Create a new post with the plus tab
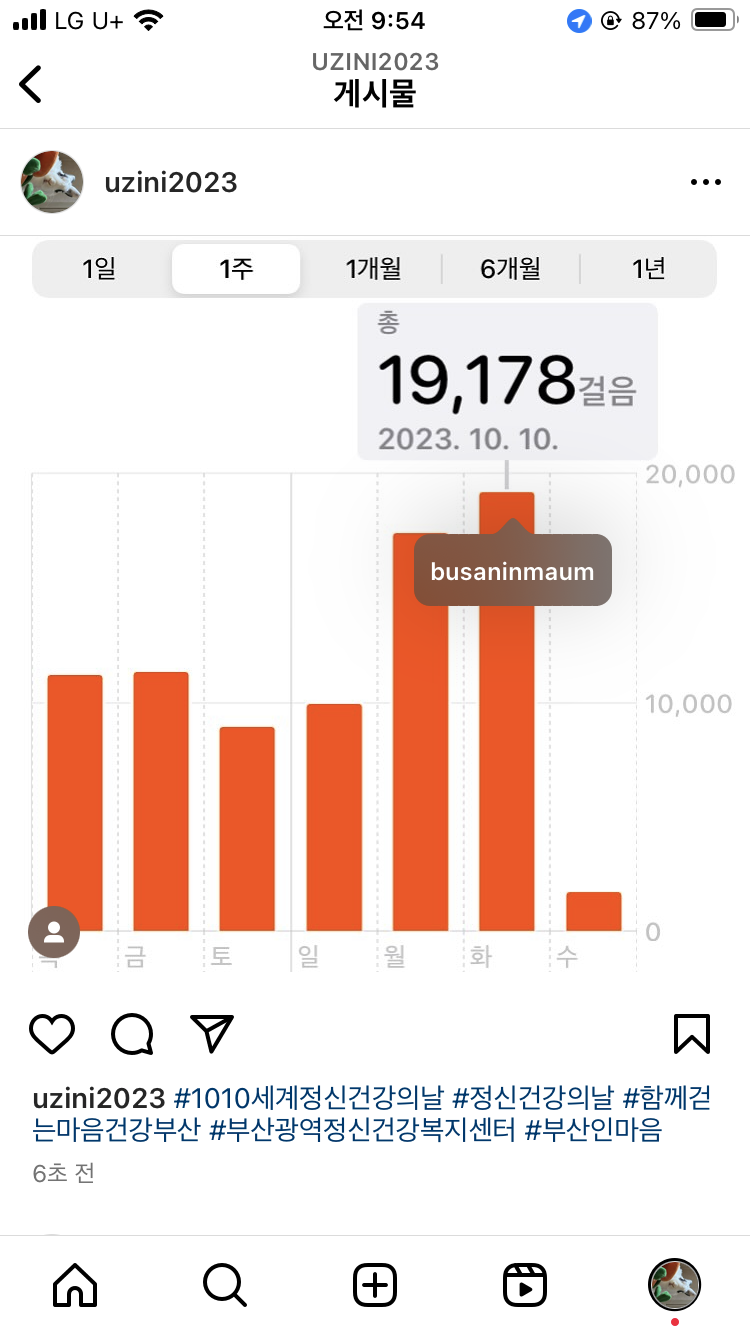The image size is (750, 1334). (375, 1284)
